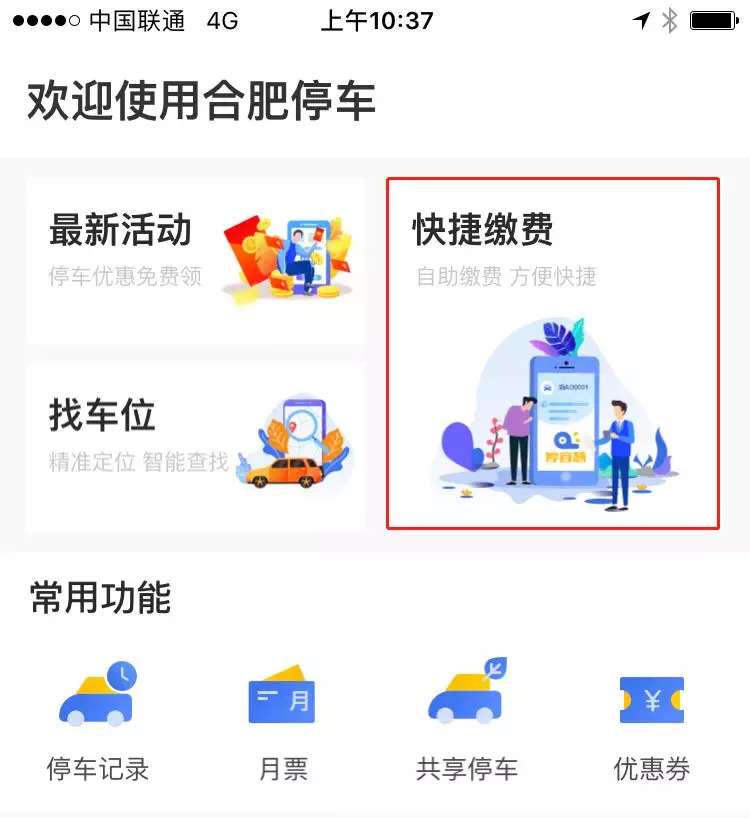Viewport: 750px width, 818px height.
Task: Open the 找车位 find parking card
Action: click(x=195, y=446)
